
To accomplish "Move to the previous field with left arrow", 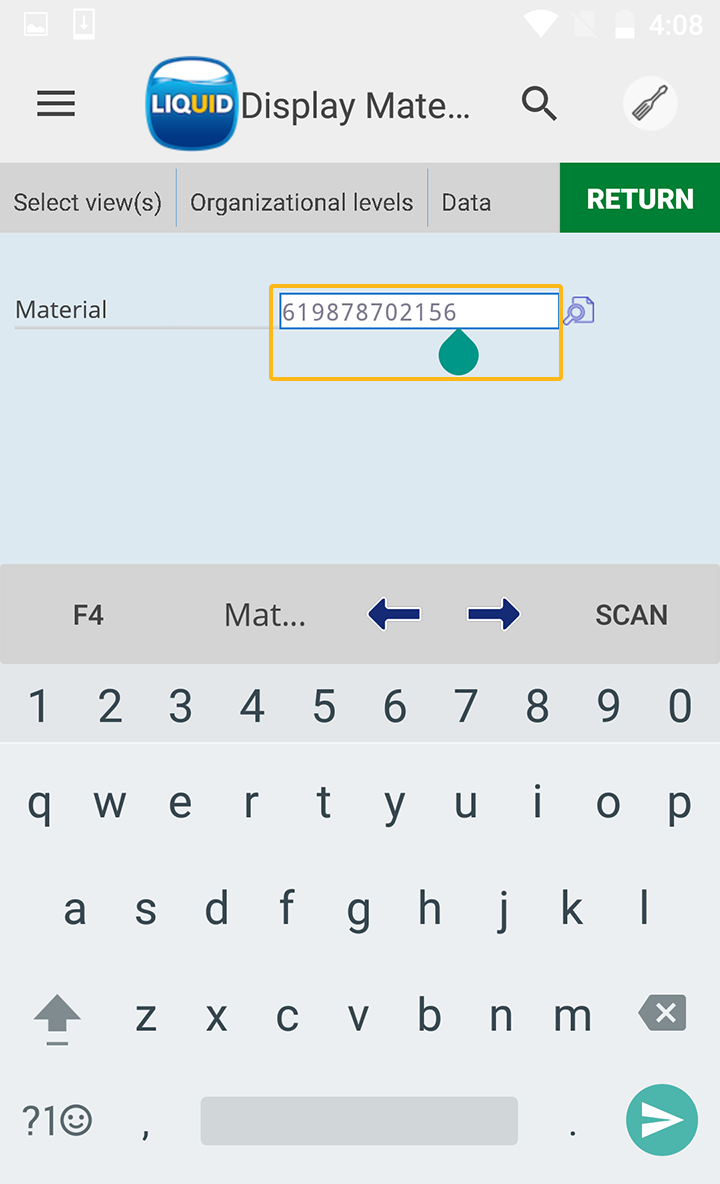I will point(394,614).
